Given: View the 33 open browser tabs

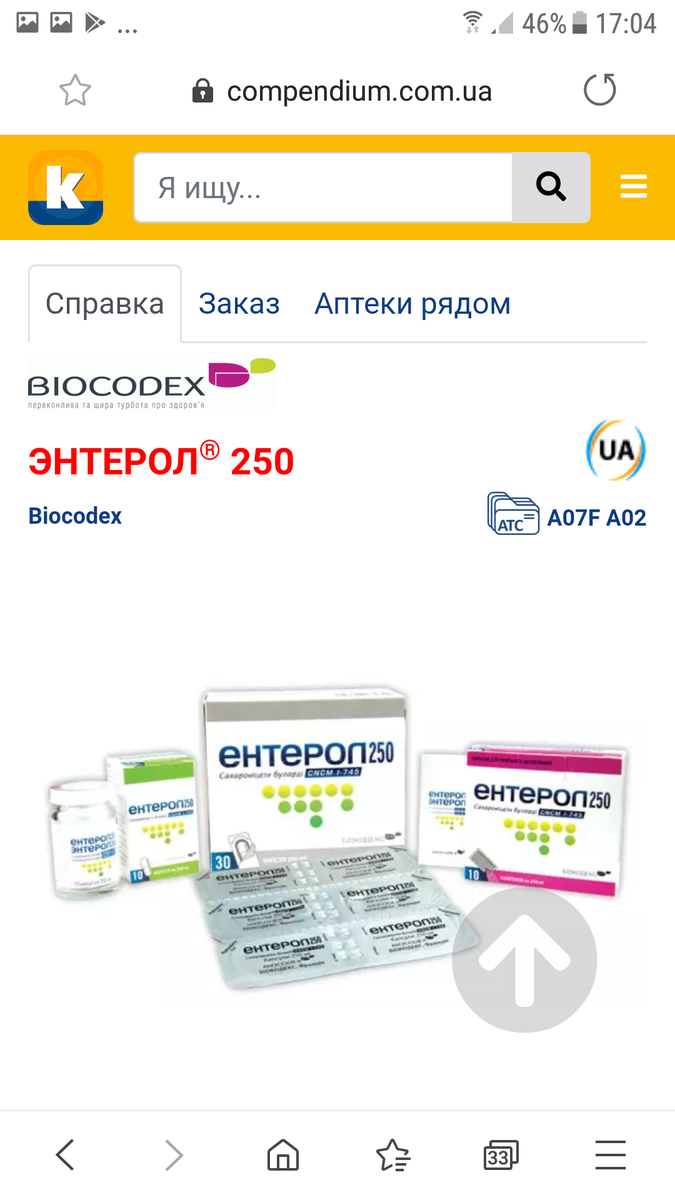Looking at the screenshot, I should [500, 1155].
